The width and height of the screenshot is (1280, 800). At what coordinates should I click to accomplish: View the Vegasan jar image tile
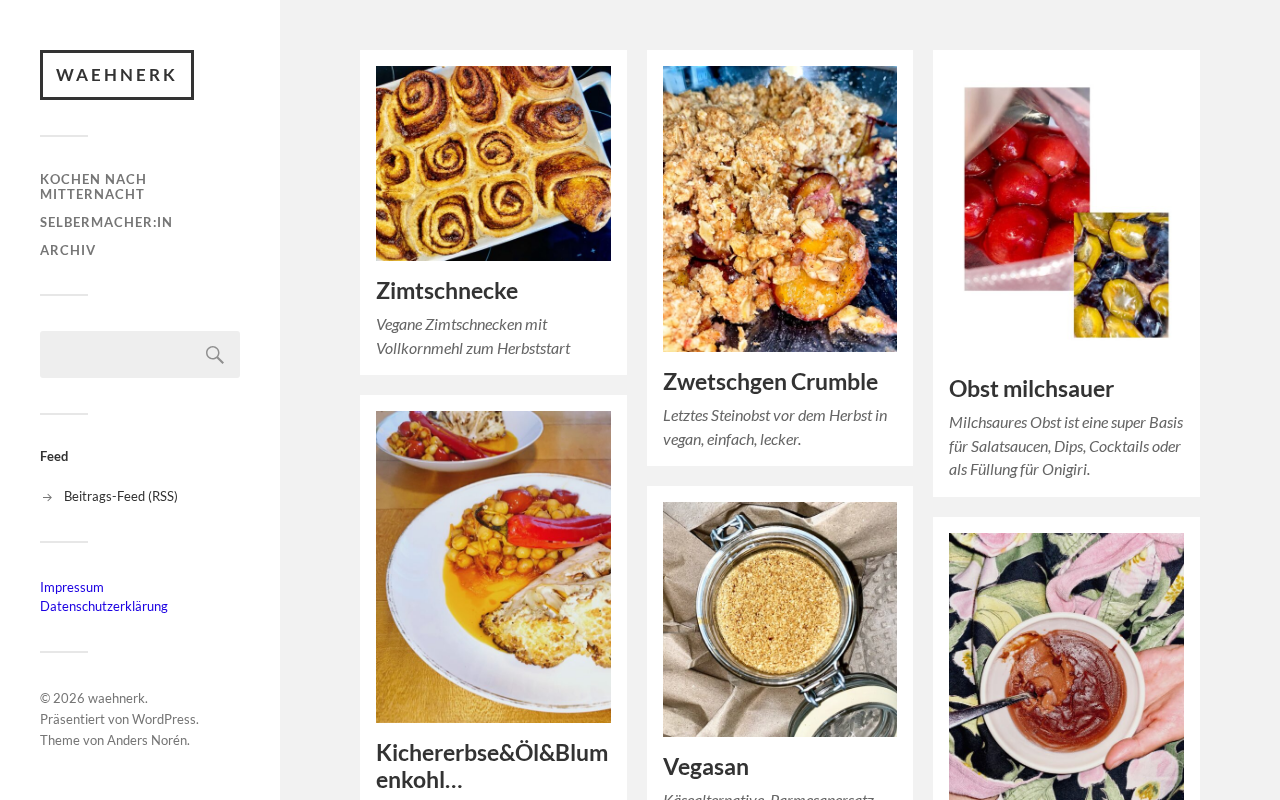[x=780, y=619]
